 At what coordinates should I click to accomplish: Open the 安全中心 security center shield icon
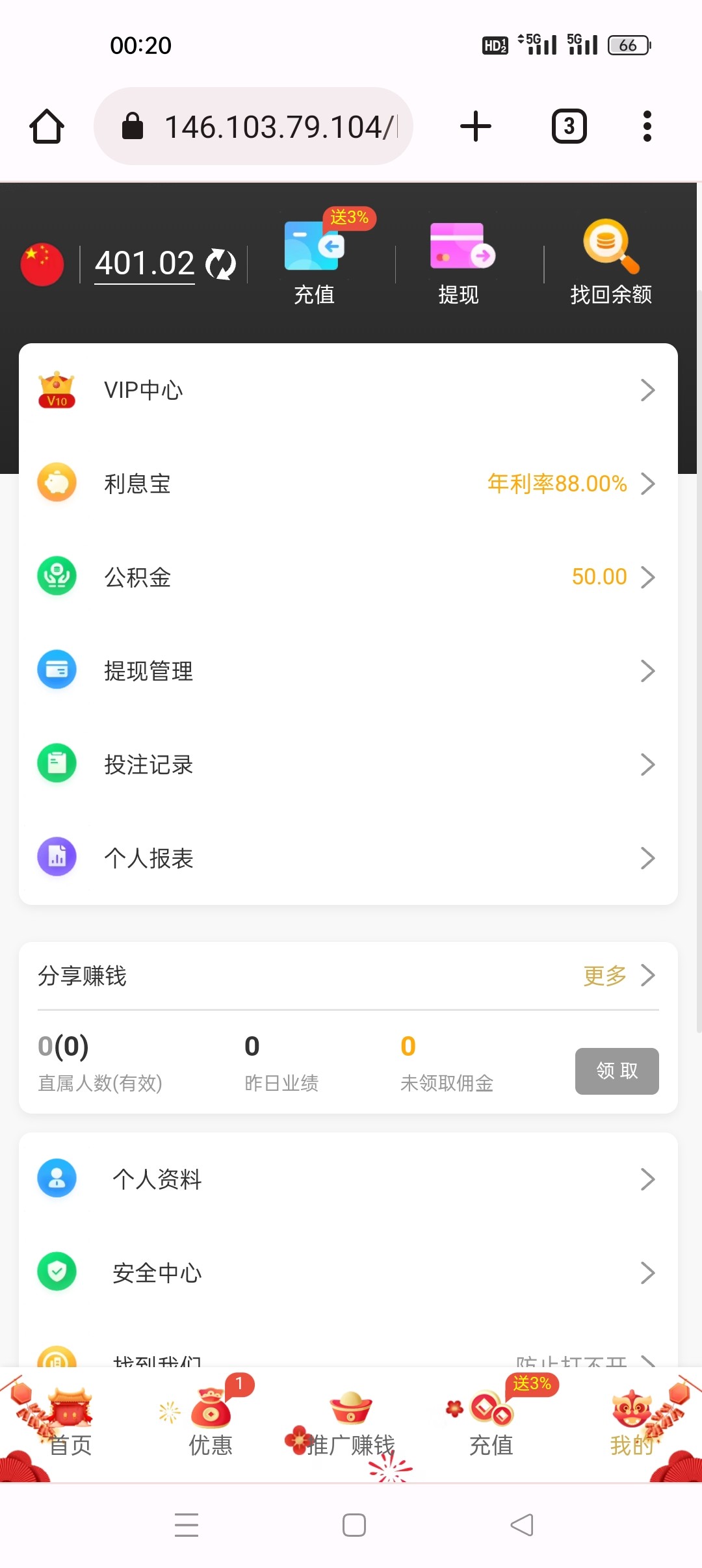(x=57, y=1272)
